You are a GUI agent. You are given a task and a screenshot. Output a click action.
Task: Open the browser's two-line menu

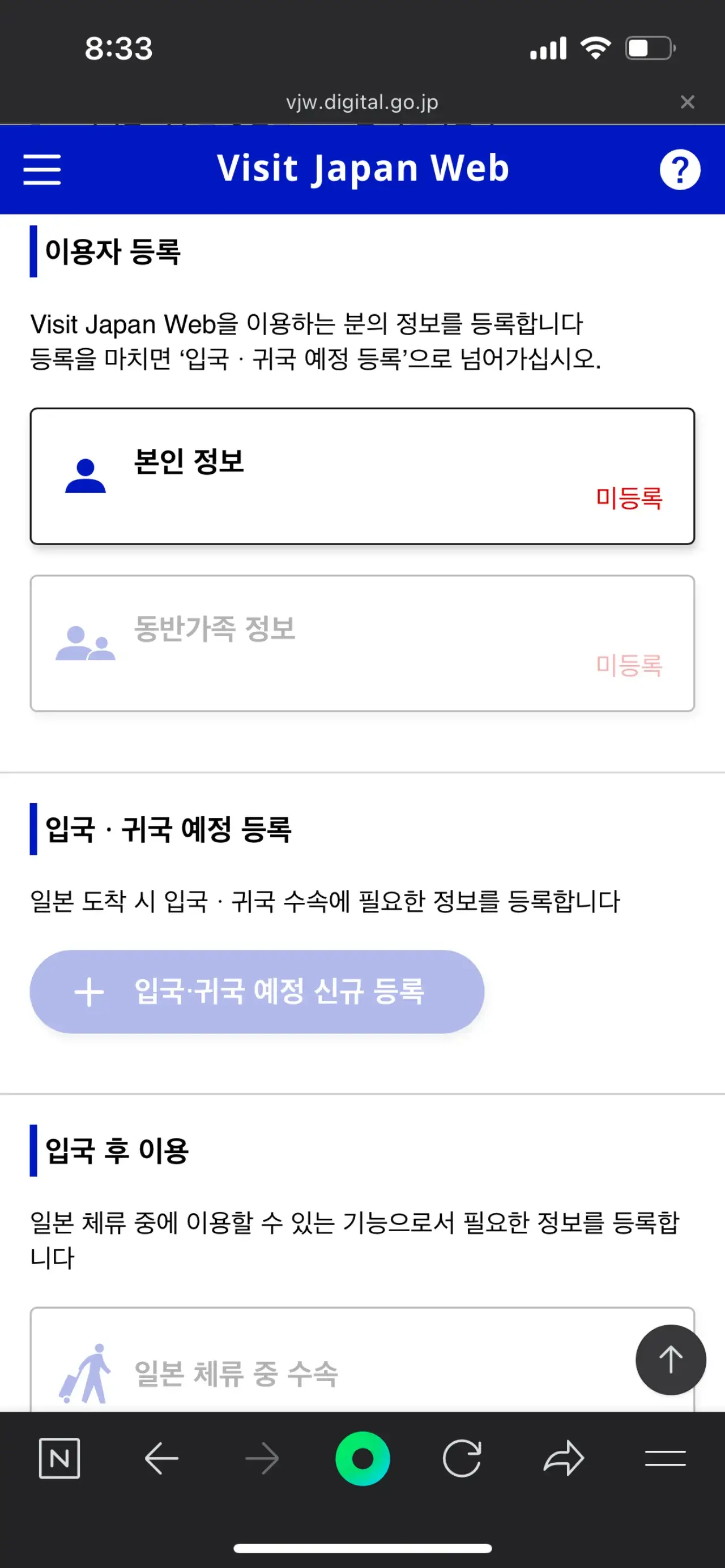click(x=666, y=1458)
